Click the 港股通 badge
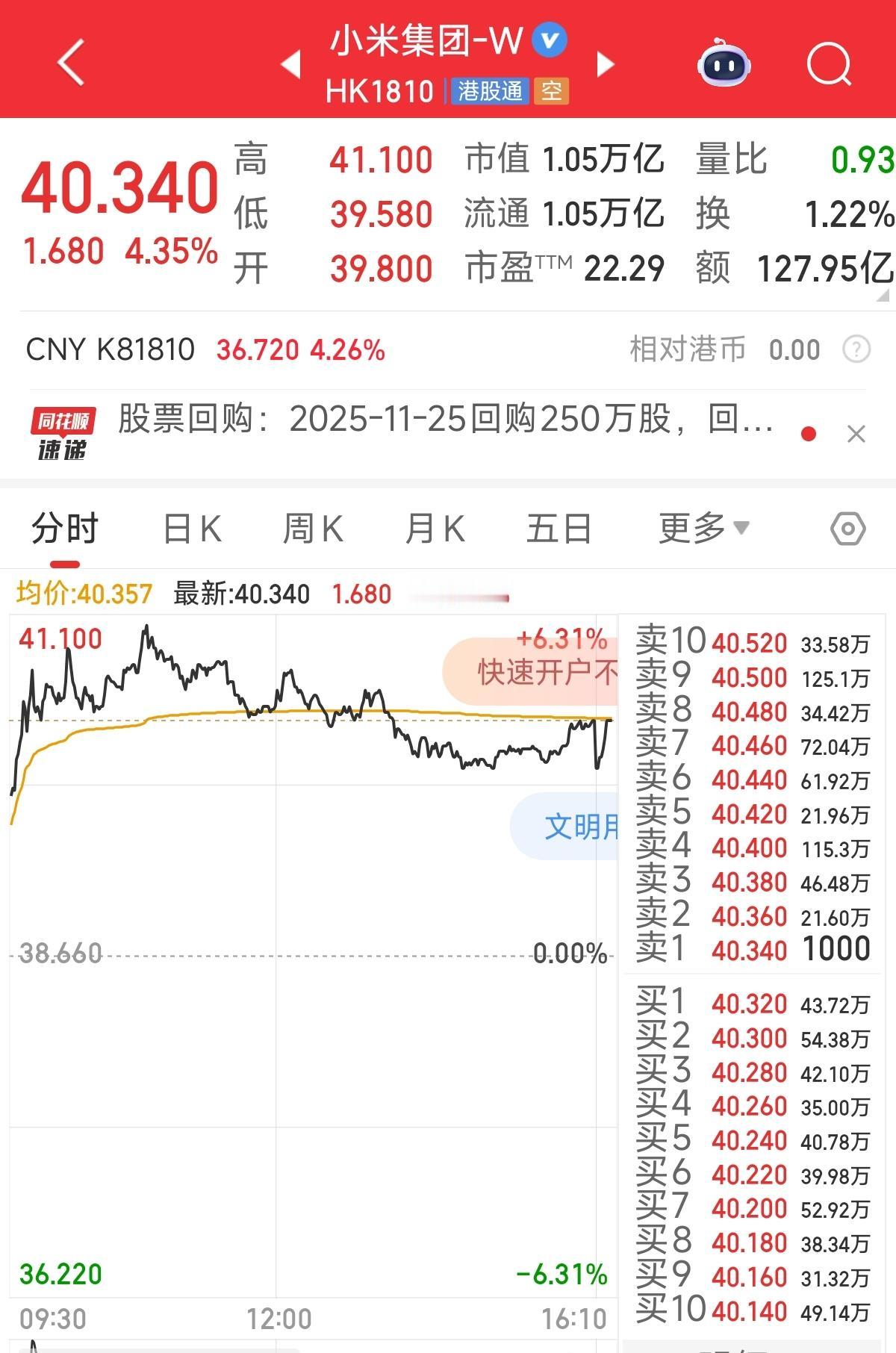896x1353 pixels. tap(491, 93)
